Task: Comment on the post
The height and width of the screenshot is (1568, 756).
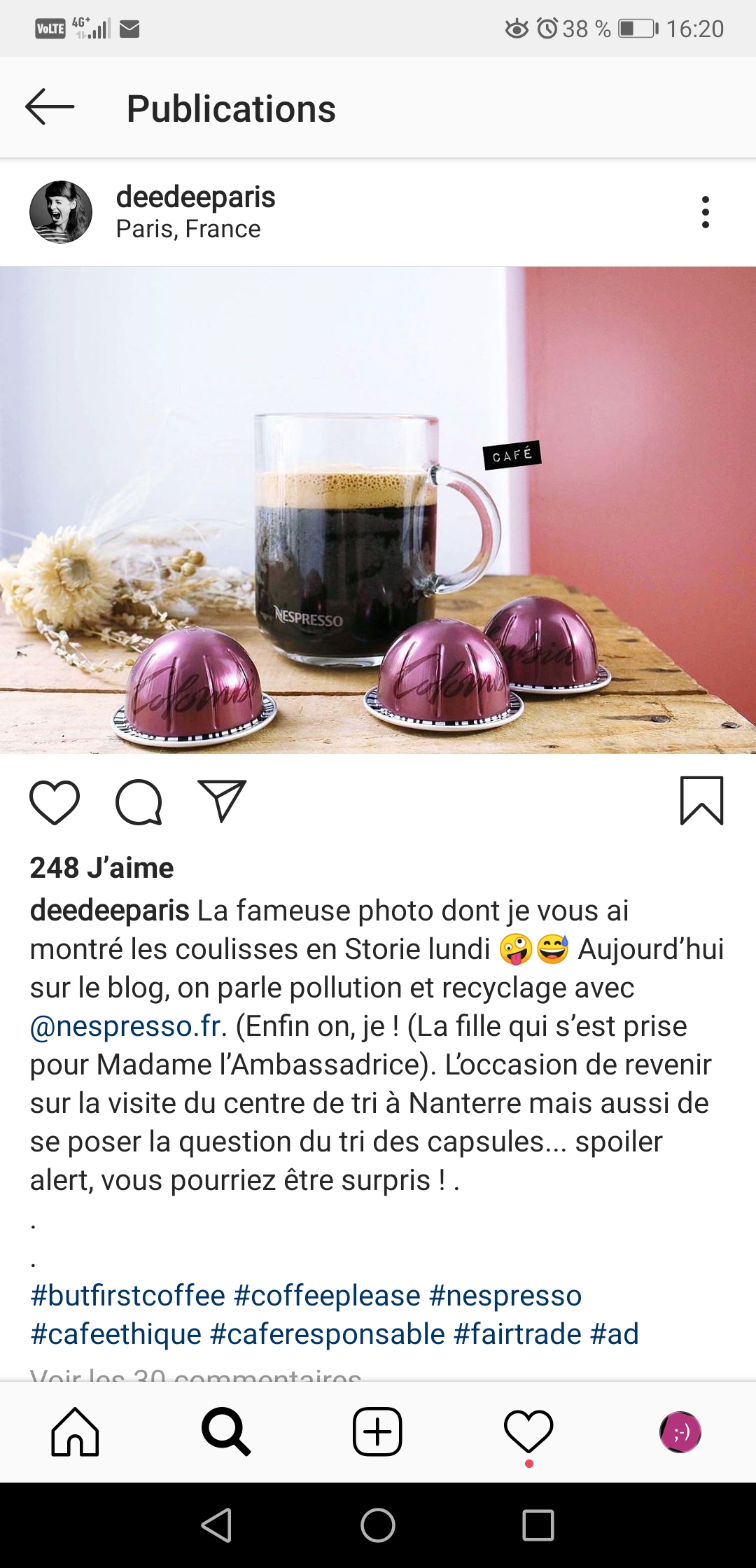Action: click(139, 801)
